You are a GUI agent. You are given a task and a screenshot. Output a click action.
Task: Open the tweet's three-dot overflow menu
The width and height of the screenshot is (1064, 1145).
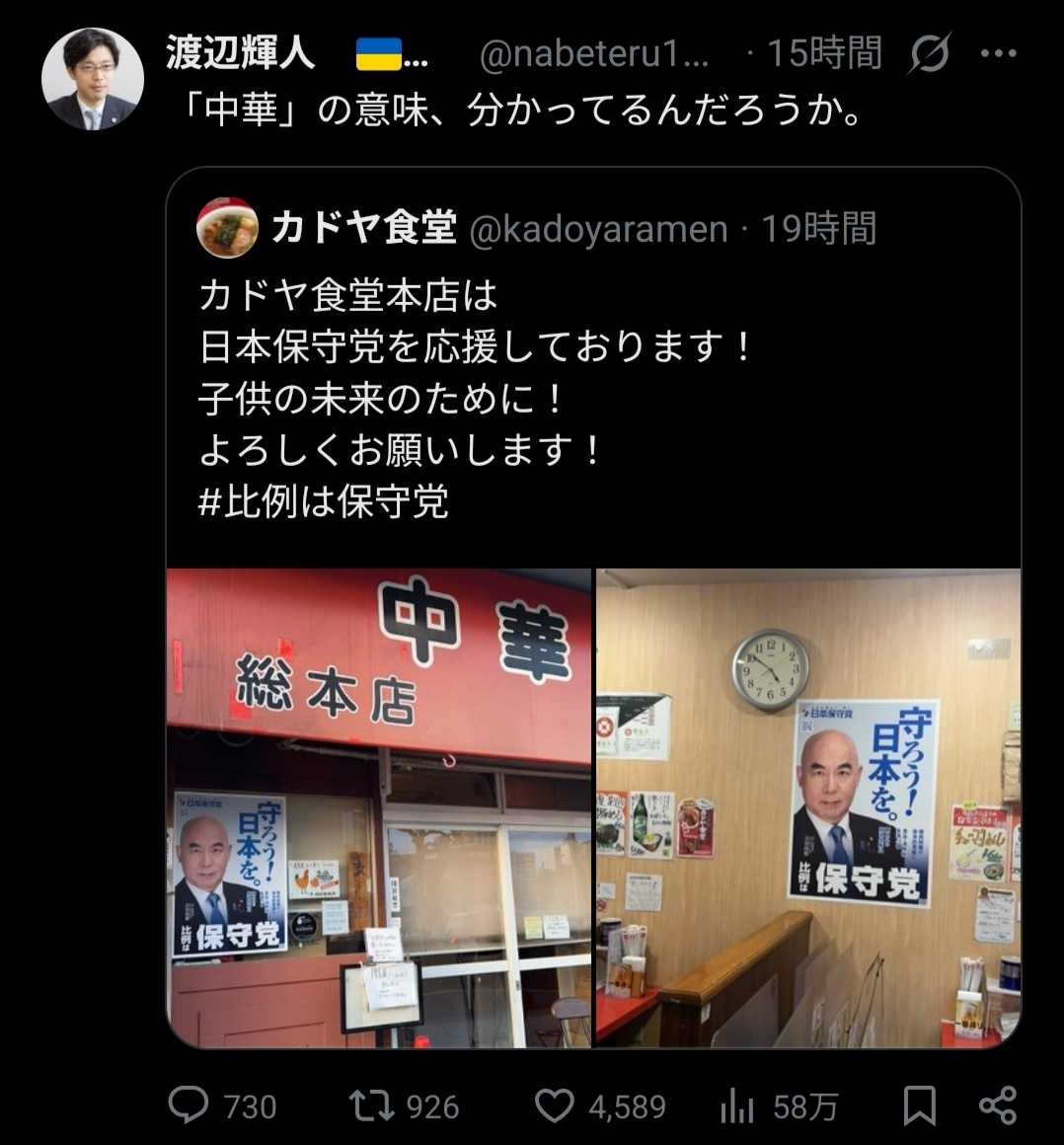pyautogui.click(x=998, y=53)
